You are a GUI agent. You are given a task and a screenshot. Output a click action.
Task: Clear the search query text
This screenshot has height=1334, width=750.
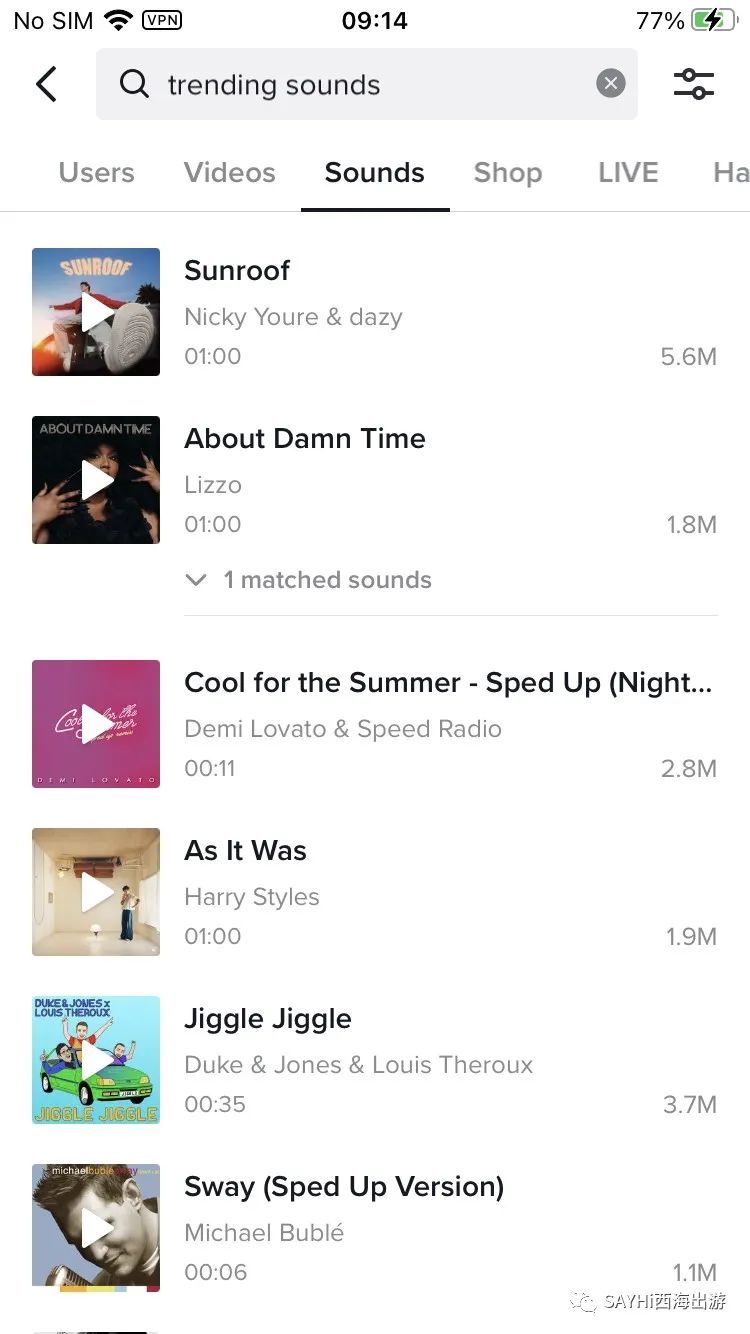coord(610,84)
